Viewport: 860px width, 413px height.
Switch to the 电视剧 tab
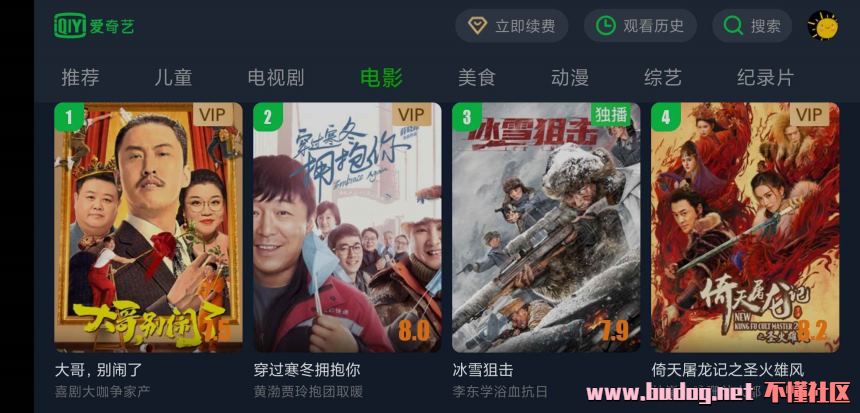click(276, 78)
